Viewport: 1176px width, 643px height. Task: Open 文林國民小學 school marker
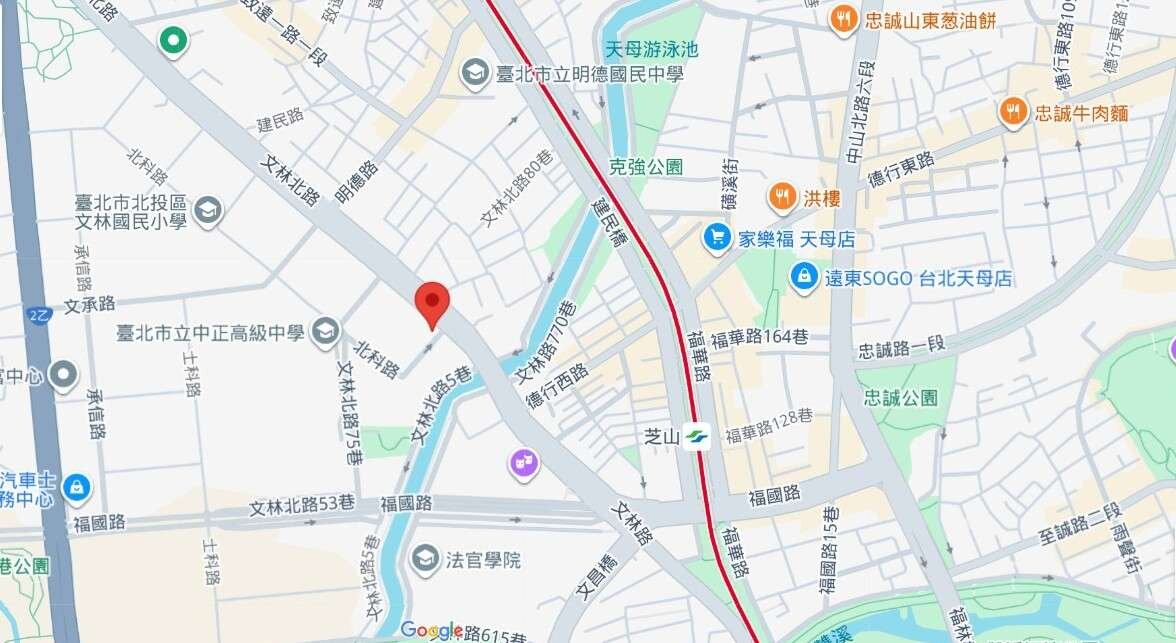pyautogui.click(x=209, y=210)
